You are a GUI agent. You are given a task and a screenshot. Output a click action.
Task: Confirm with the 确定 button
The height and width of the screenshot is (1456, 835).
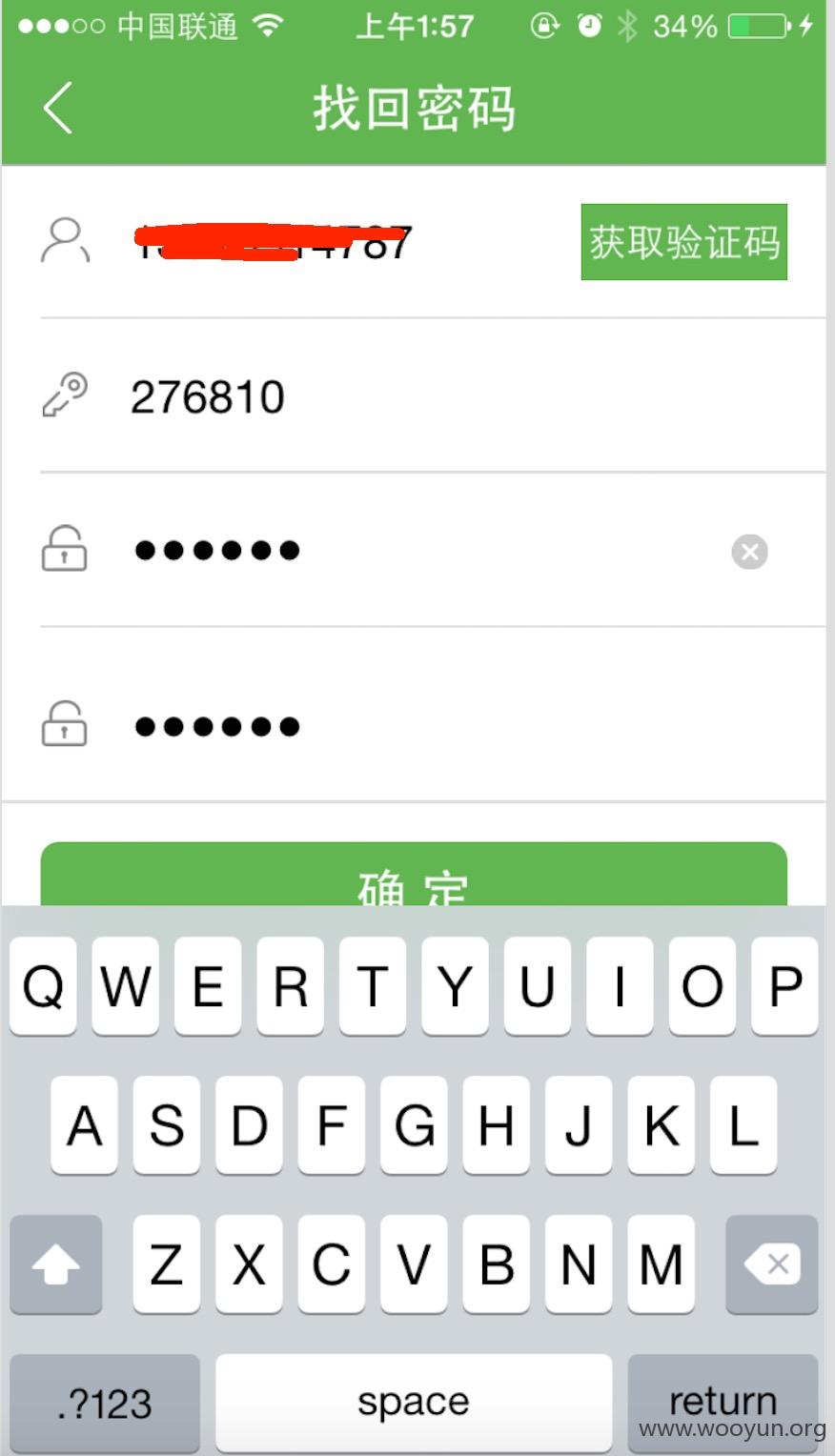click(414, 874)
